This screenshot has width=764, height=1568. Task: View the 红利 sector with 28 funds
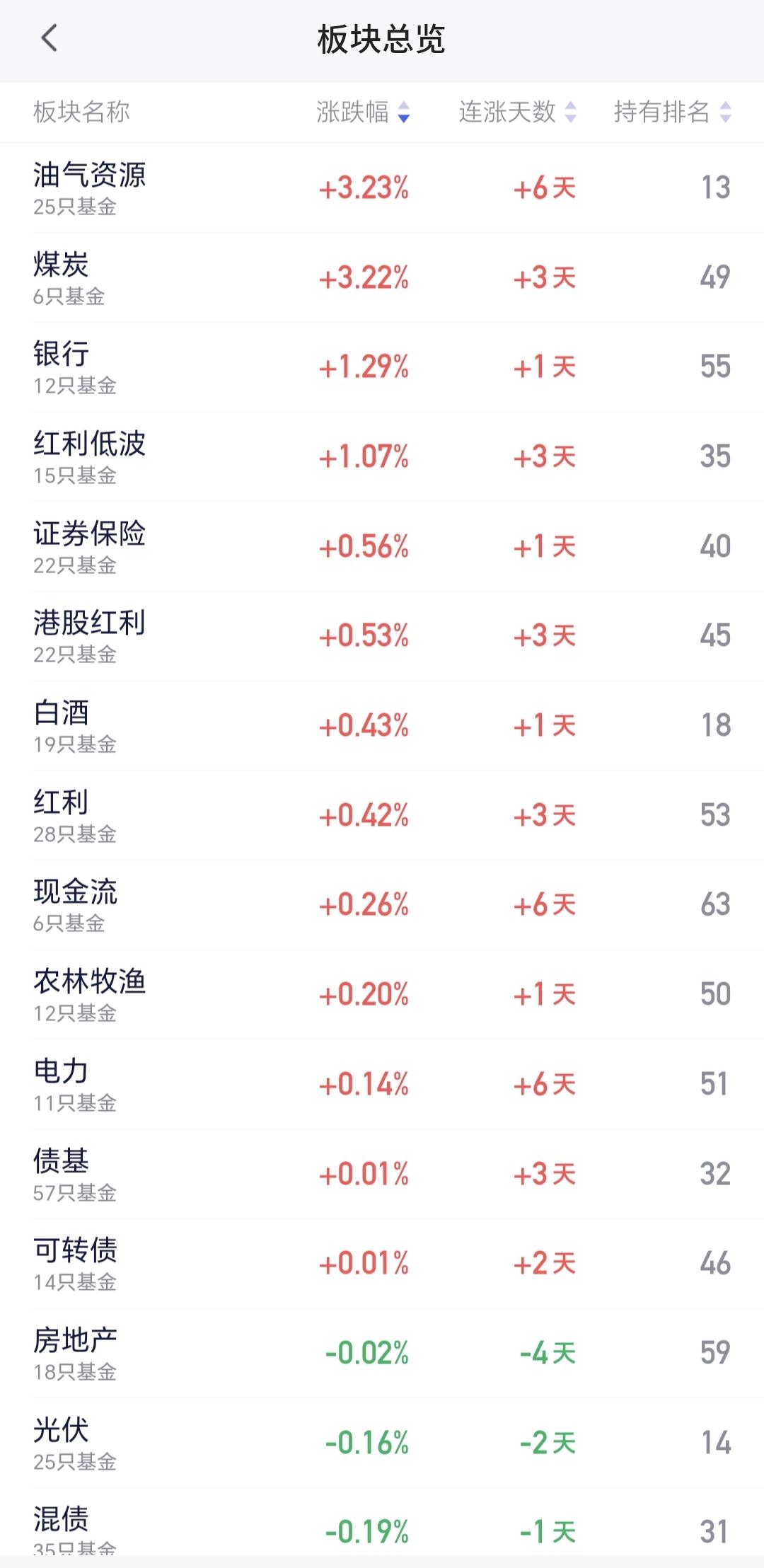tap(382, 815)
